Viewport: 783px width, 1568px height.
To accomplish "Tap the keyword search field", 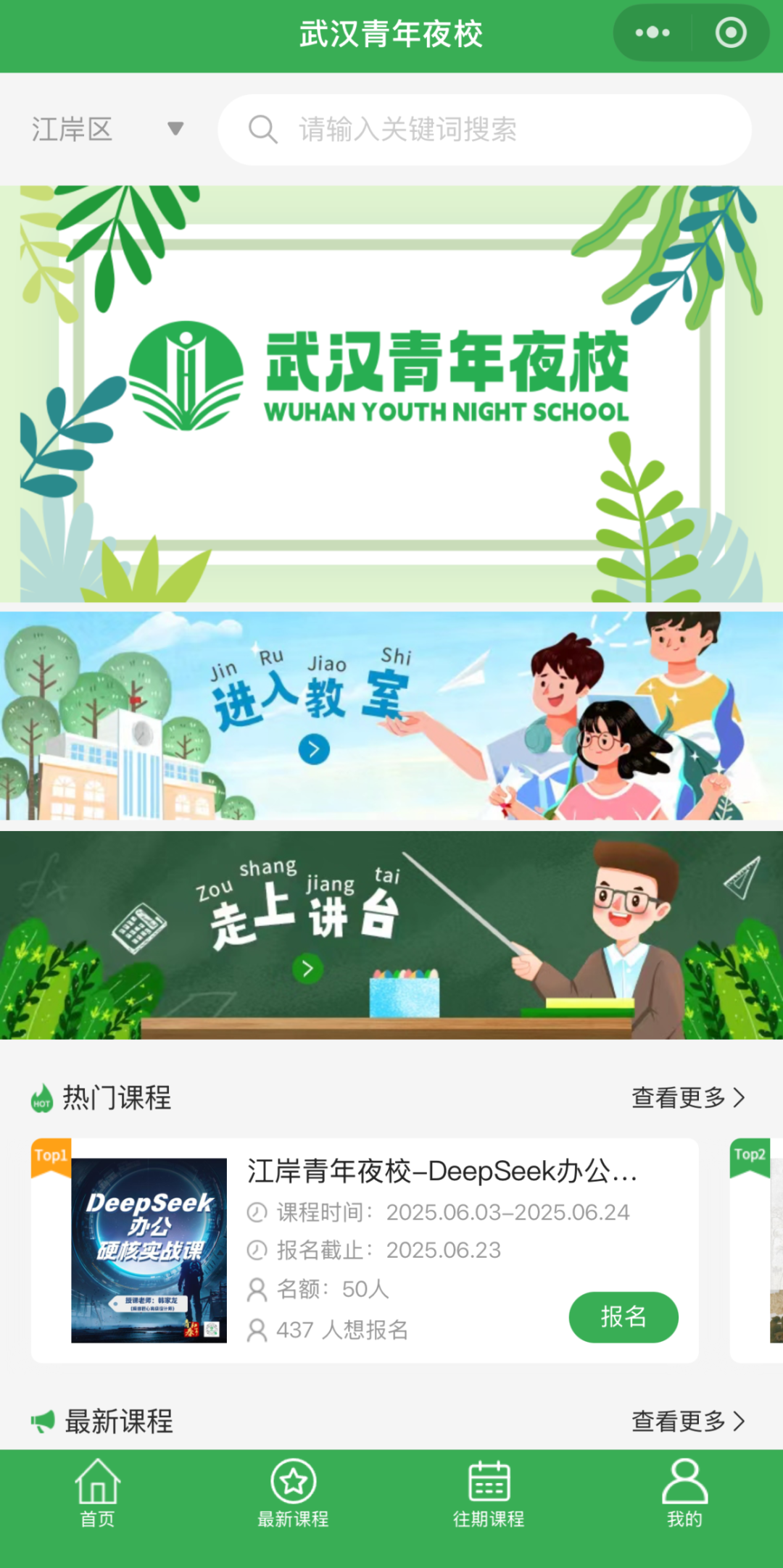I will pyautogui.click(x=484, y=130).
